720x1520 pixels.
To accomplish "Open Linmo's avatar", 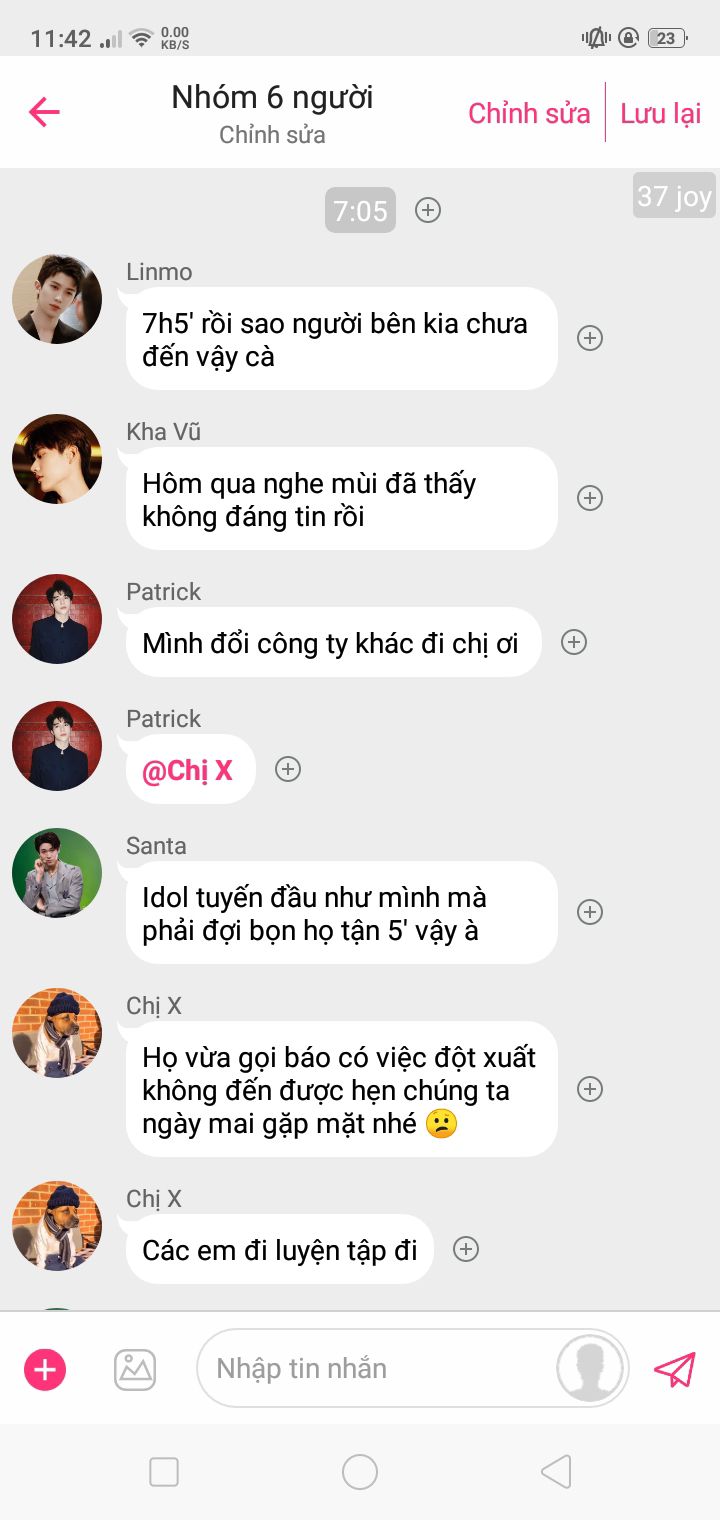I will [x=57, y=299].
